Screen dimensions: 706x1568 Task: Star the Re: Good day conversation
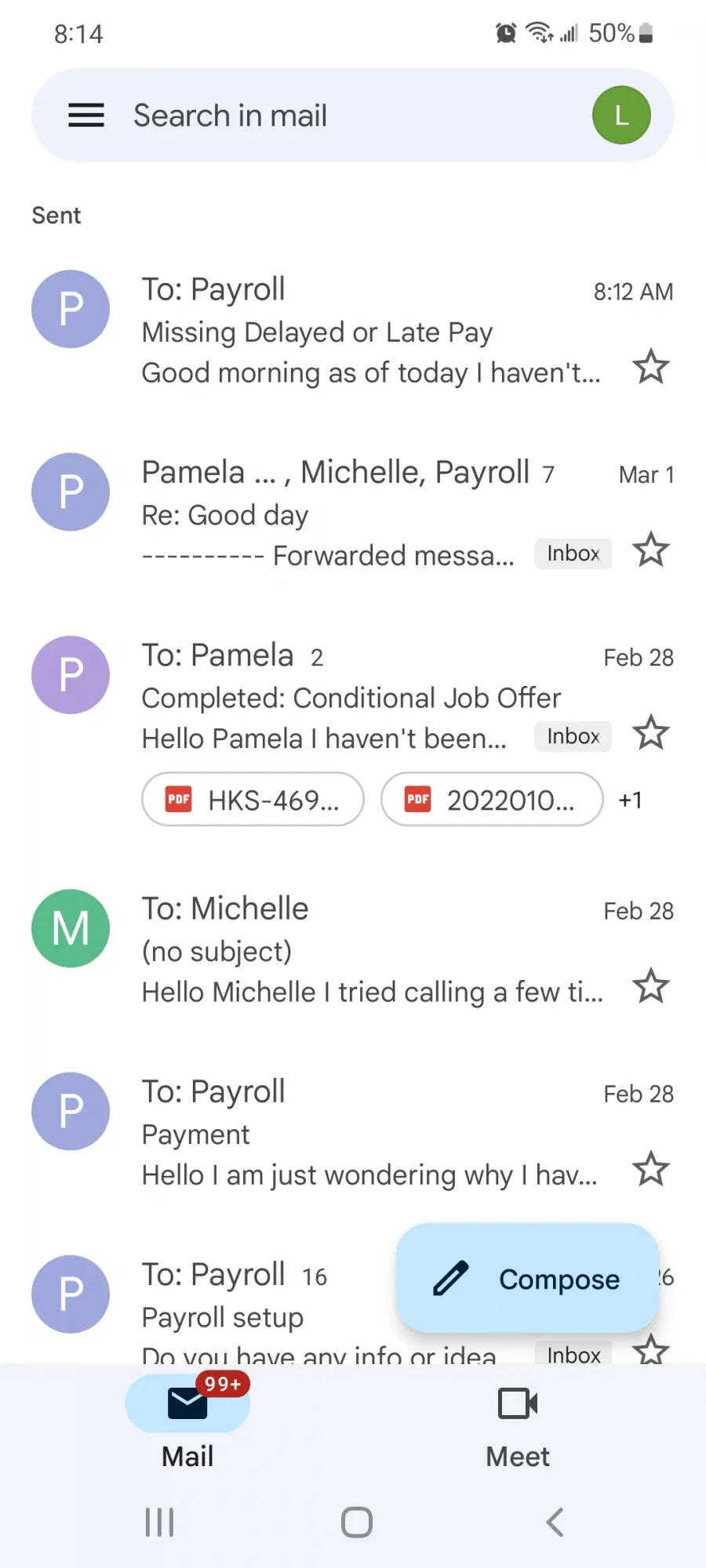(x=651, y=550)
